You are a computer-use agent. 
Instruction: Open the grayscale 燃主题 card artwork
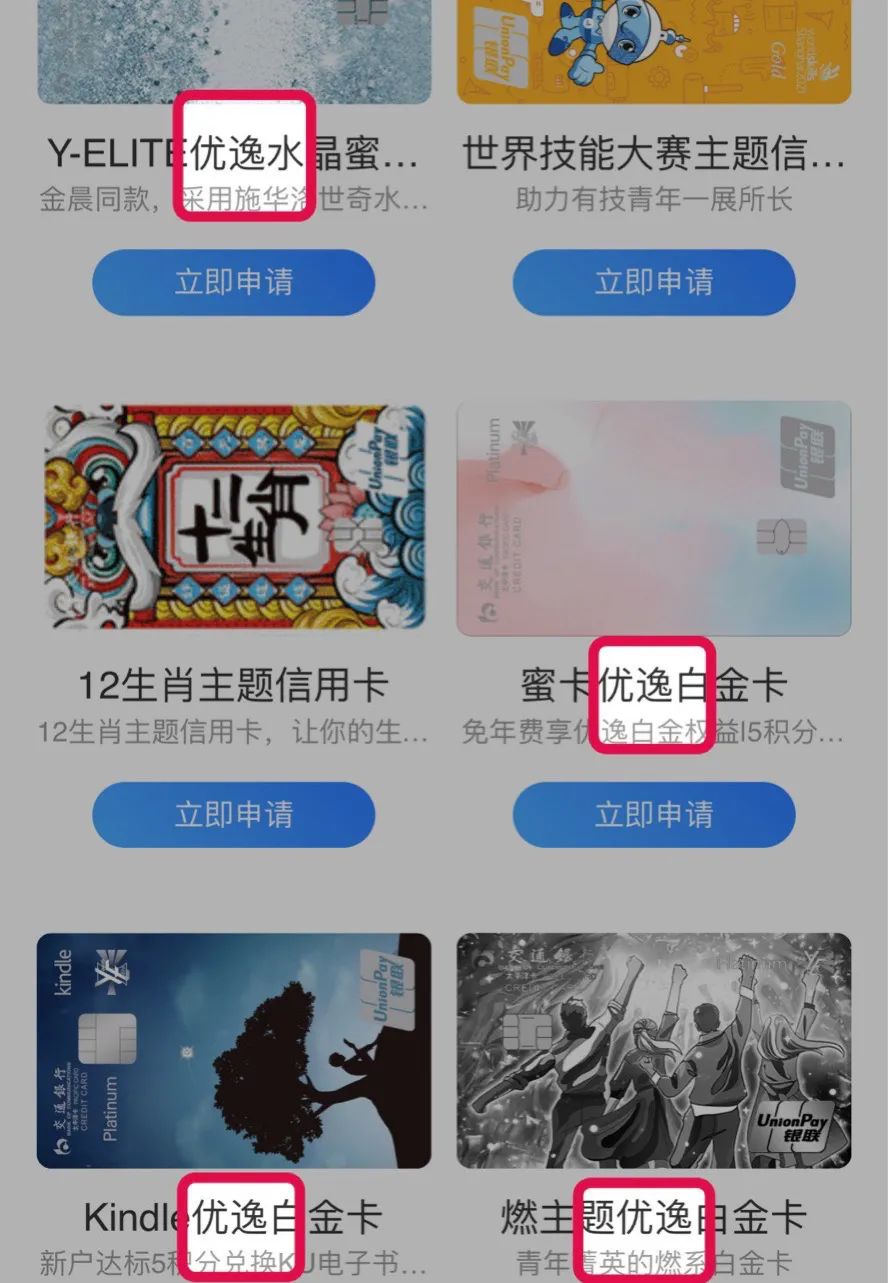point(653,1048)
